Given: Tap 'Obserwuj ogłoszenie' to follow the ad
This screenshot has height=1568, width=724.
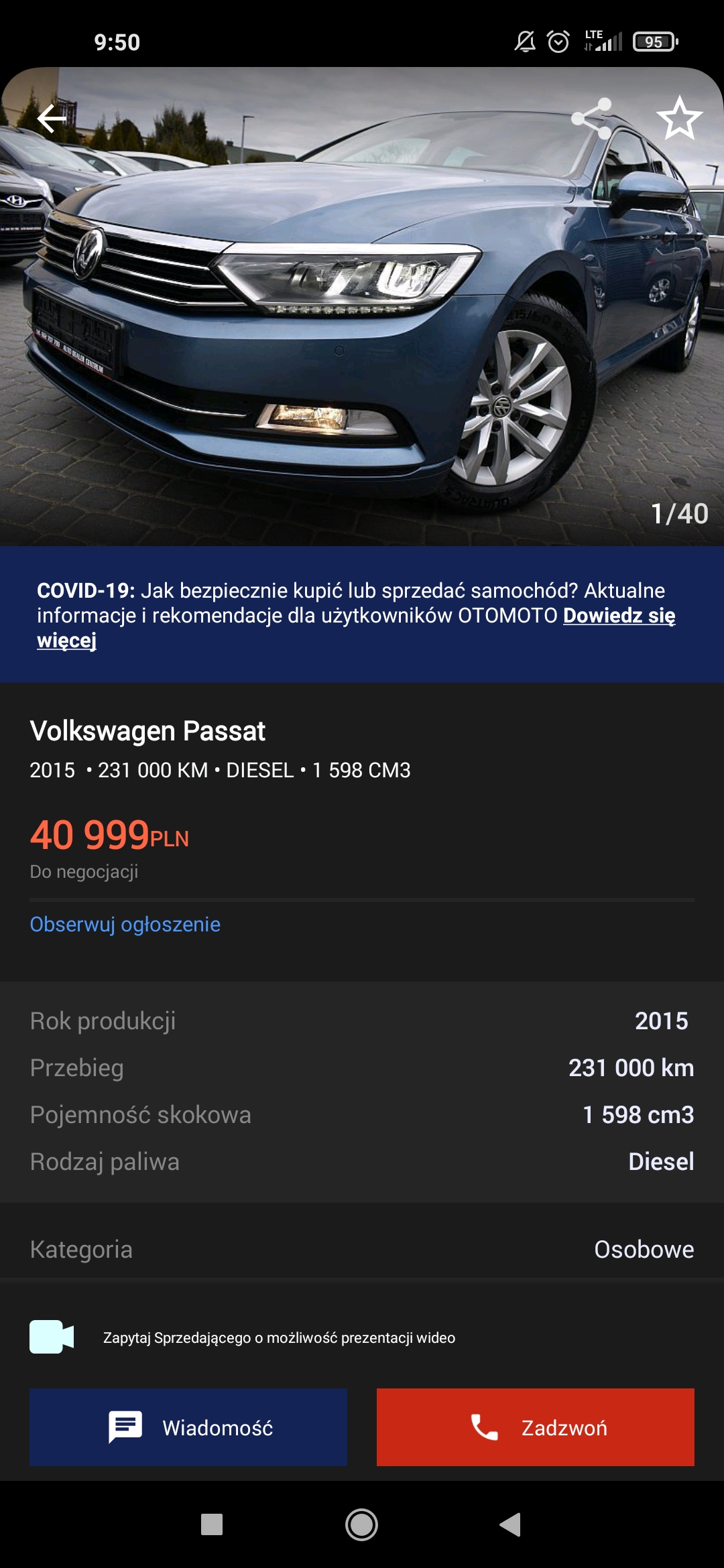Looking at the screenshot, I should pos(125,924).
